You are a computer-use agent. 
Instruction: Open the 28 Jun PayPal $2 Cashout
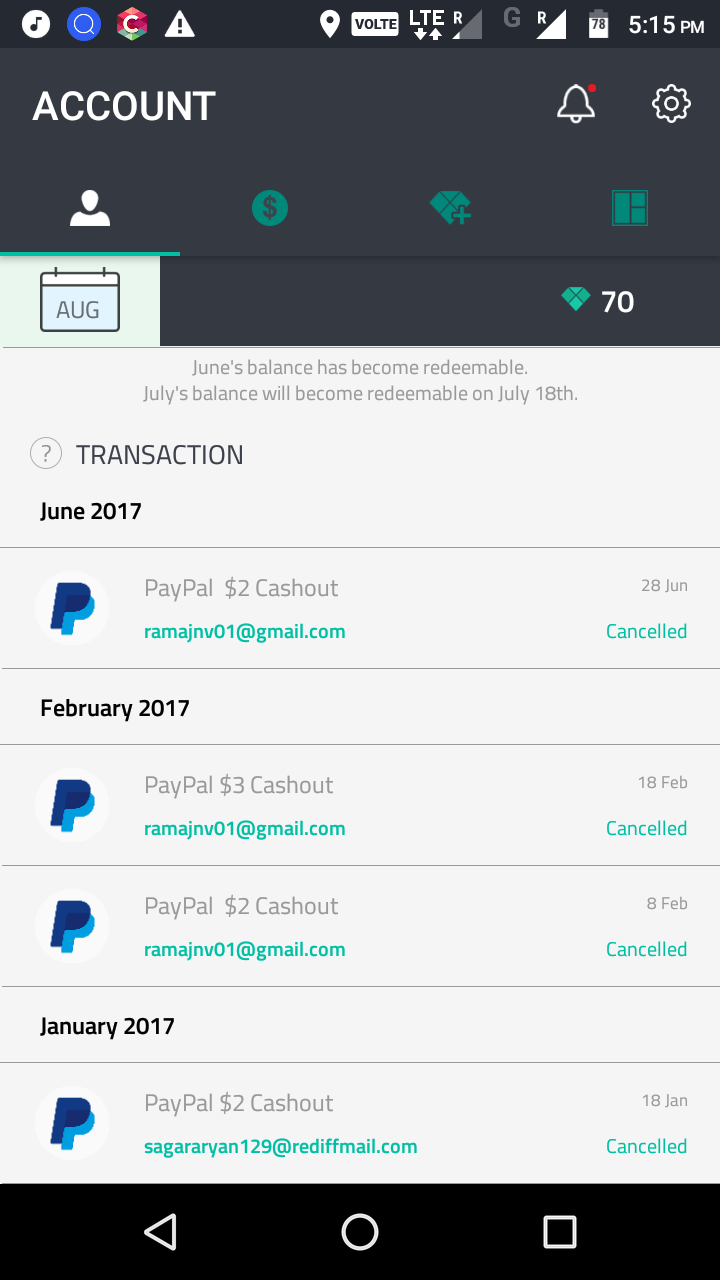[360, 608]
